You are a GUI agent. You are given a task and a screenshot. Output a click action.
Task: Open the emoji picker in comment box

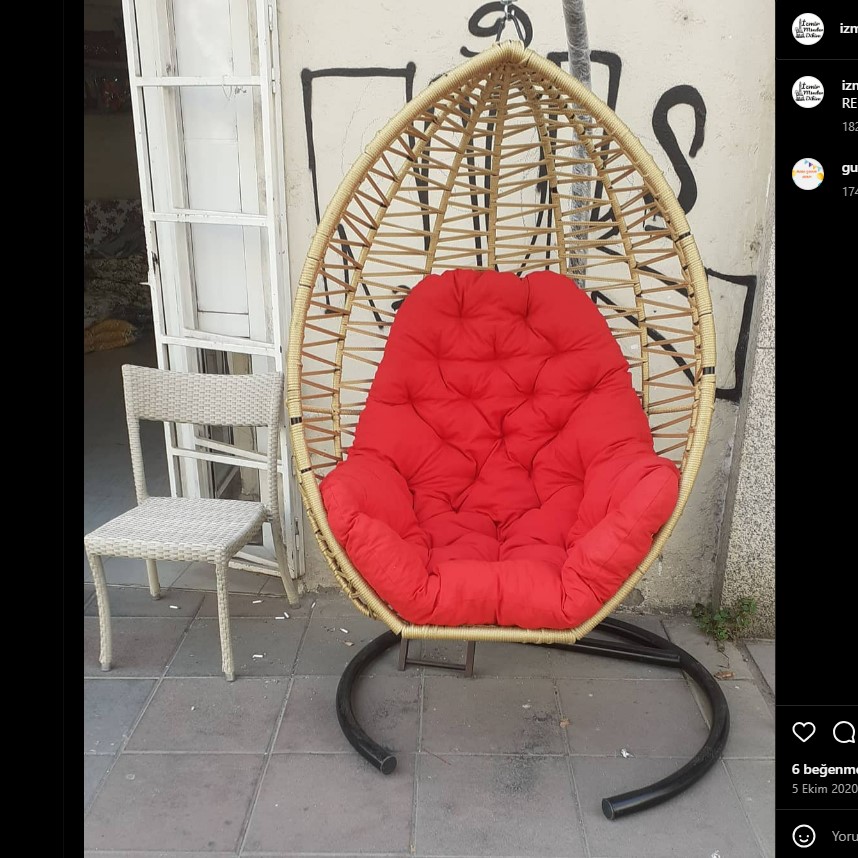tap(804, 835)
